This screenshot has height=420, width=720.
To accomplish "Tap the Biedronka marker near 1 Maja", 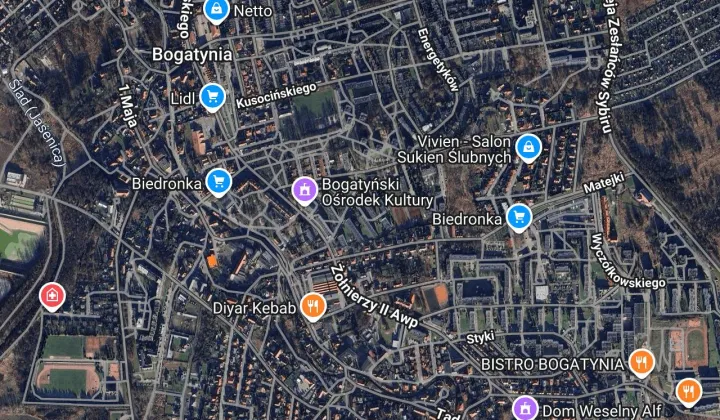I will pyautogui.click(x=219, y=182).
